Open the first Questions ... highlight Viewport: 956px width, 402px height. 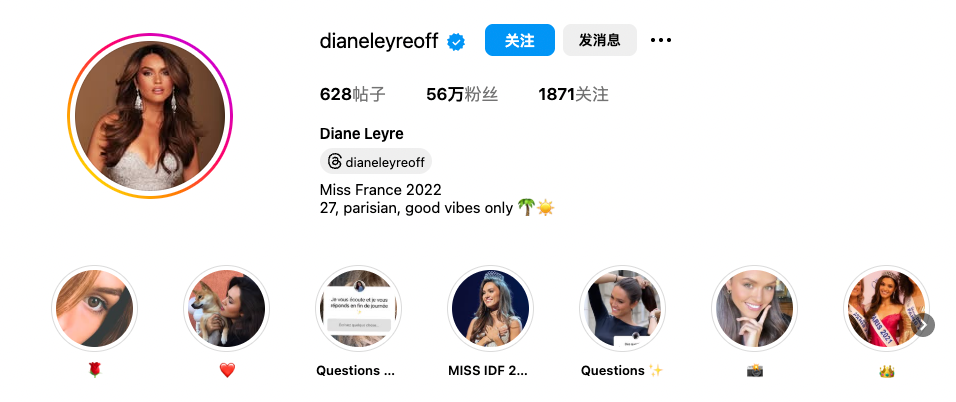click(x=358, y=309)
